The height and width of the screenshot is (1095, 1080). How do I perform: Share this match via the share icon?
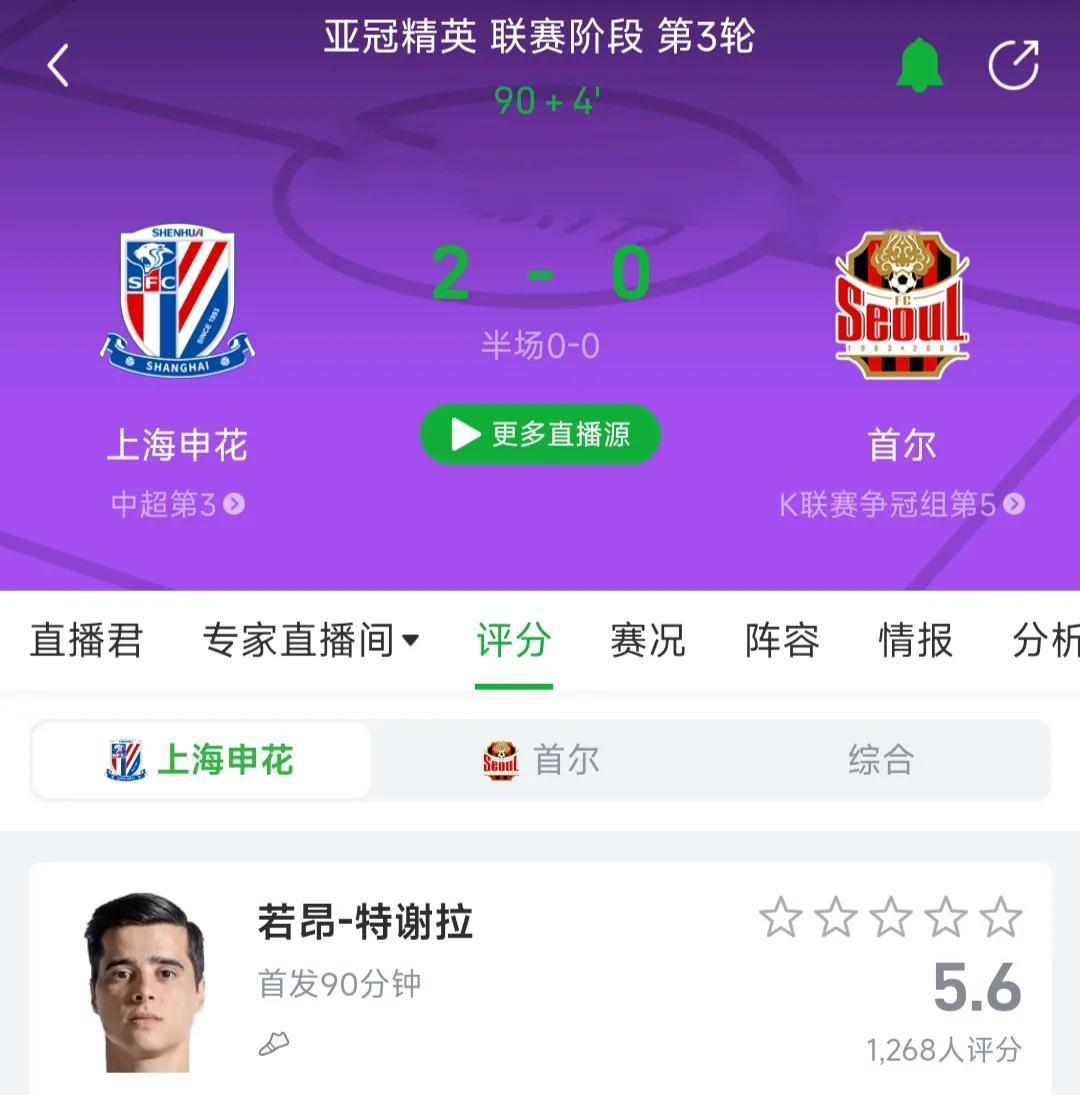tap(1013, 66)
